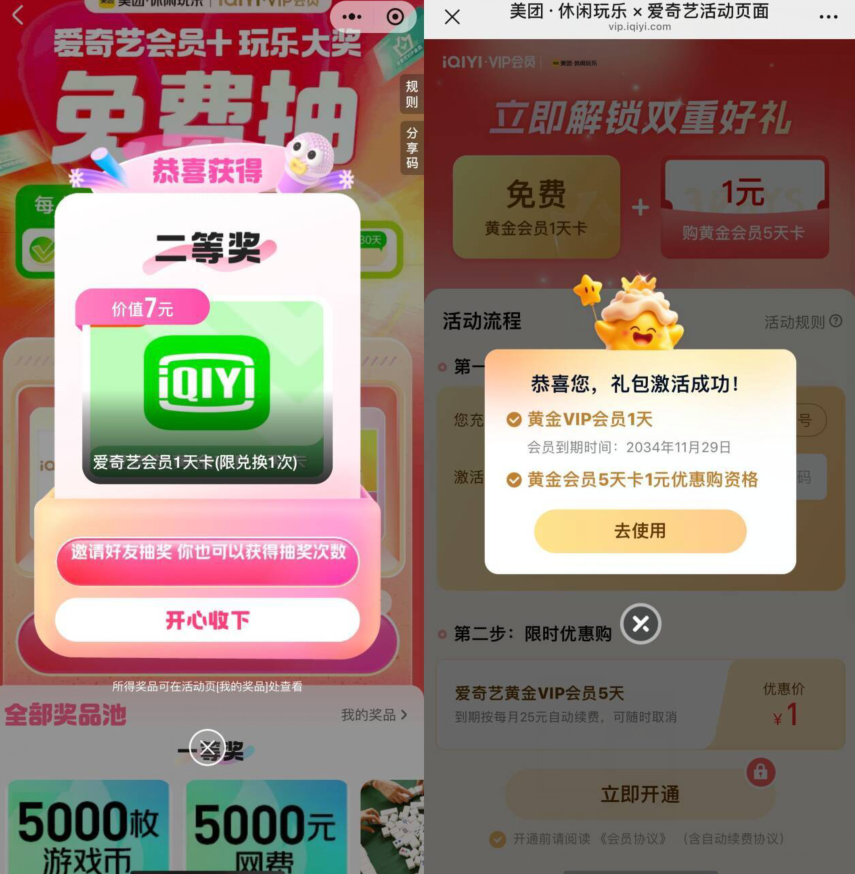The image size is (855, 874).
Task: Open the 规则 side tab
Action: coord(412,95)
